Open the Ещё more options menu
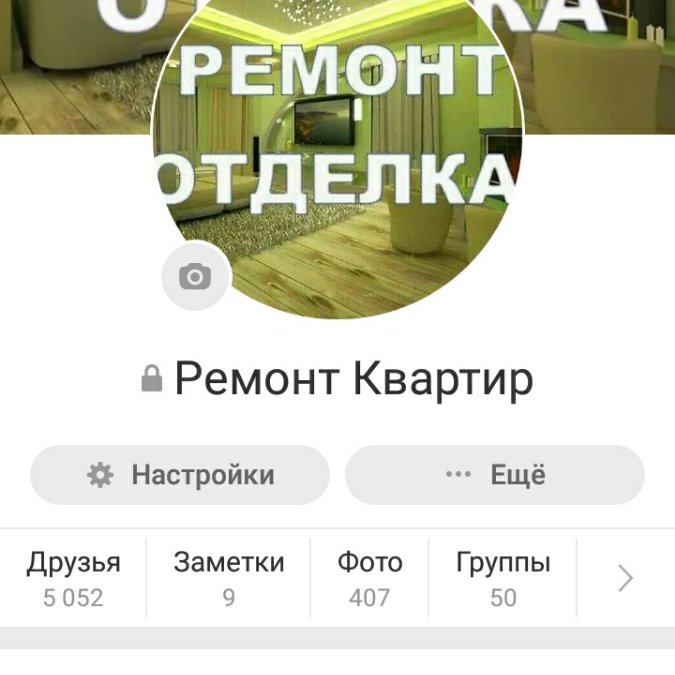The width and height of the screenshot is (675, 675). 495,475
